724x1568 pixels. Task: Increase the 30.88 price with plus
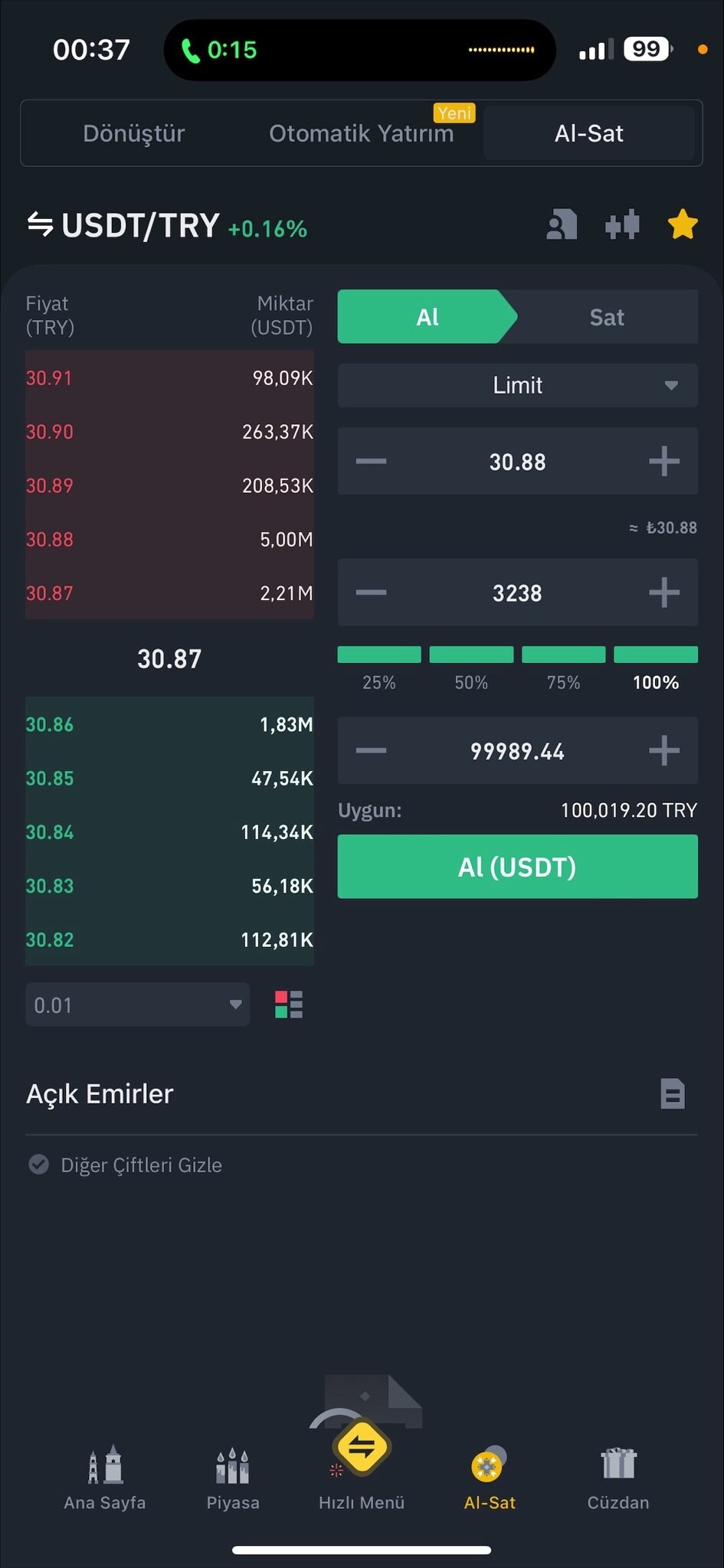tap(663, 462)
